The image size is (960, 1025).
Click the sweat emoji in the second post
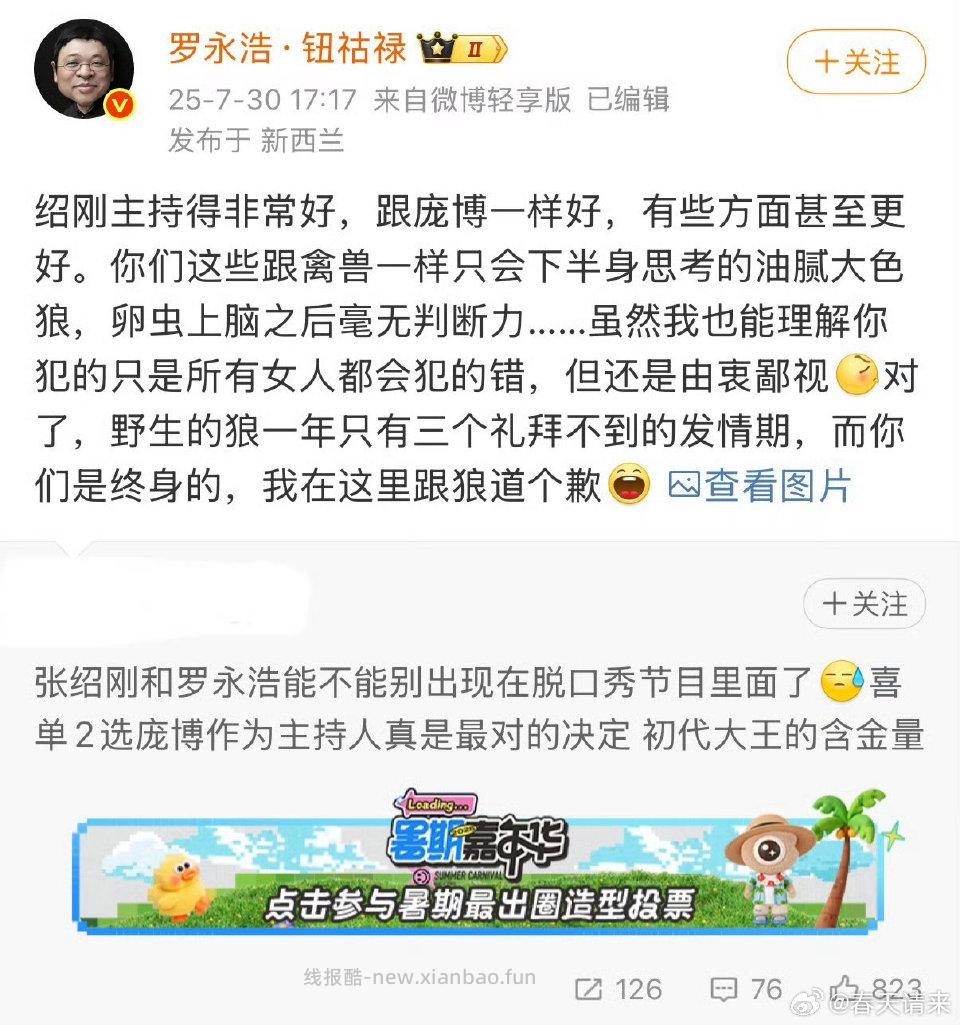tap(838, 681)
